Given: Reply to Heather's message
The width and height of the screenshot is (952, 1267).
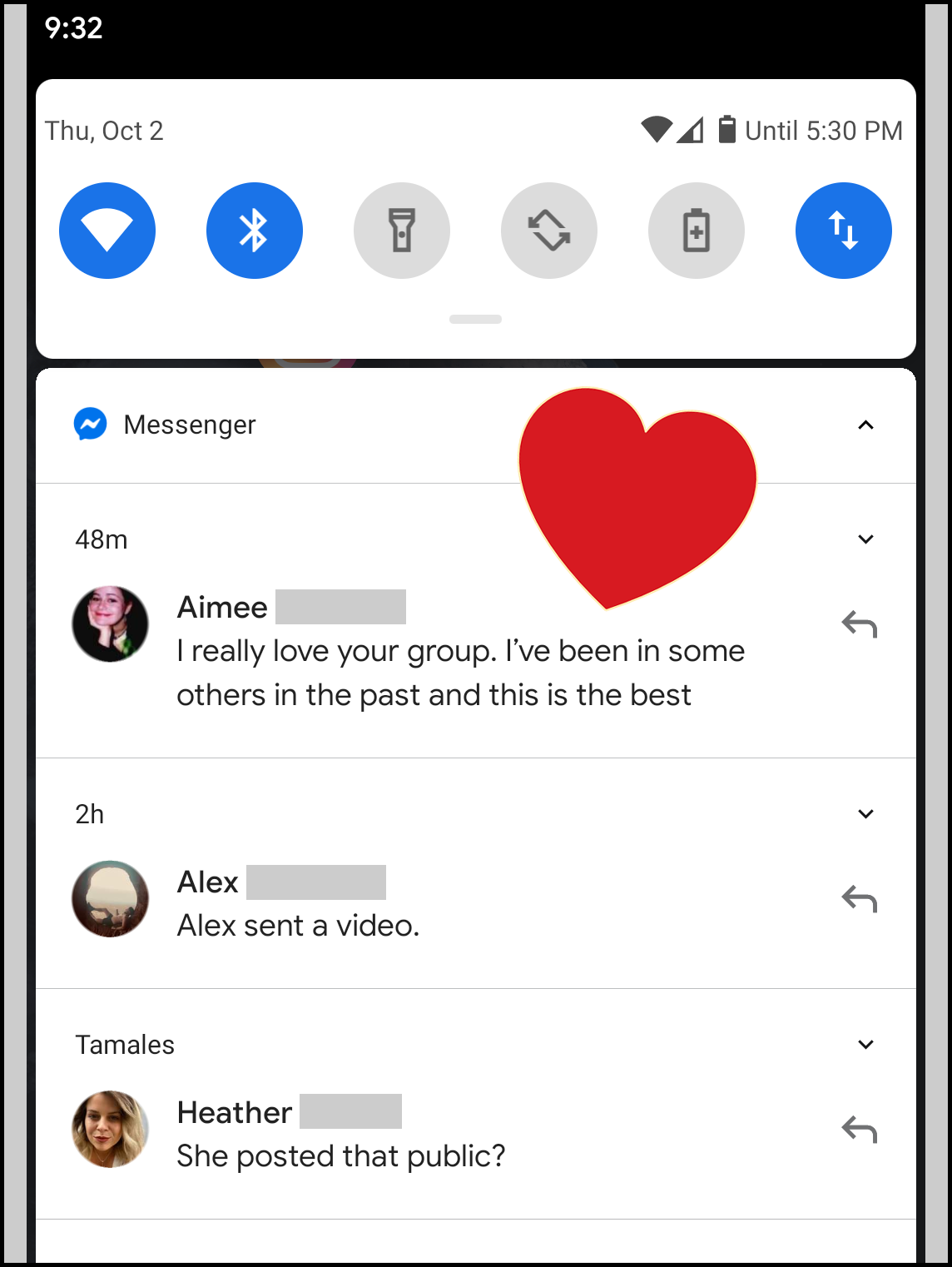Looking at the screenshot, I should click(x=860, y=1130).
